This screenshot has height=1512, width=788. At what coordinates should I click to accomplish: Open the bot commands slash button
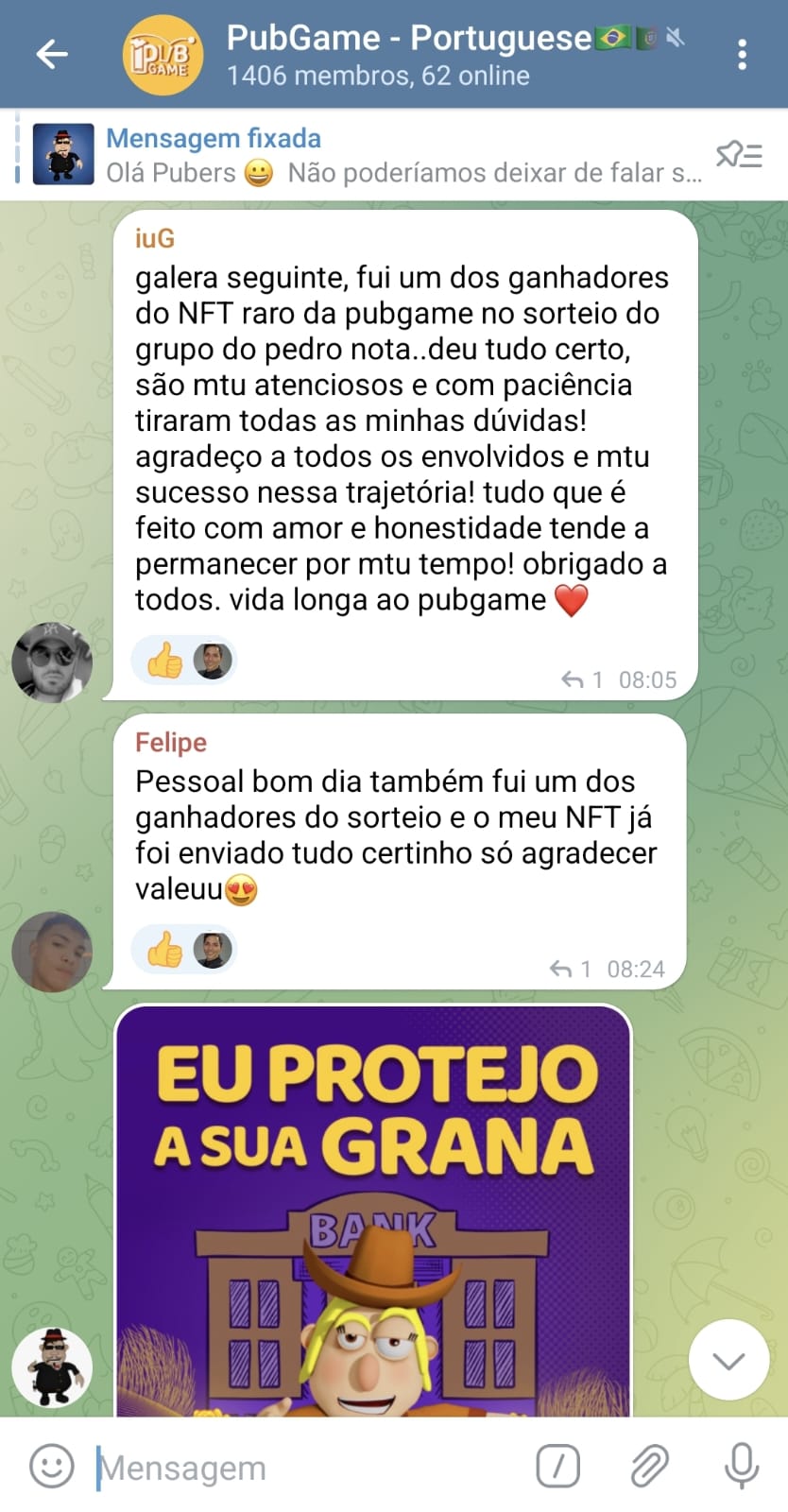[x=557, y=1467]
